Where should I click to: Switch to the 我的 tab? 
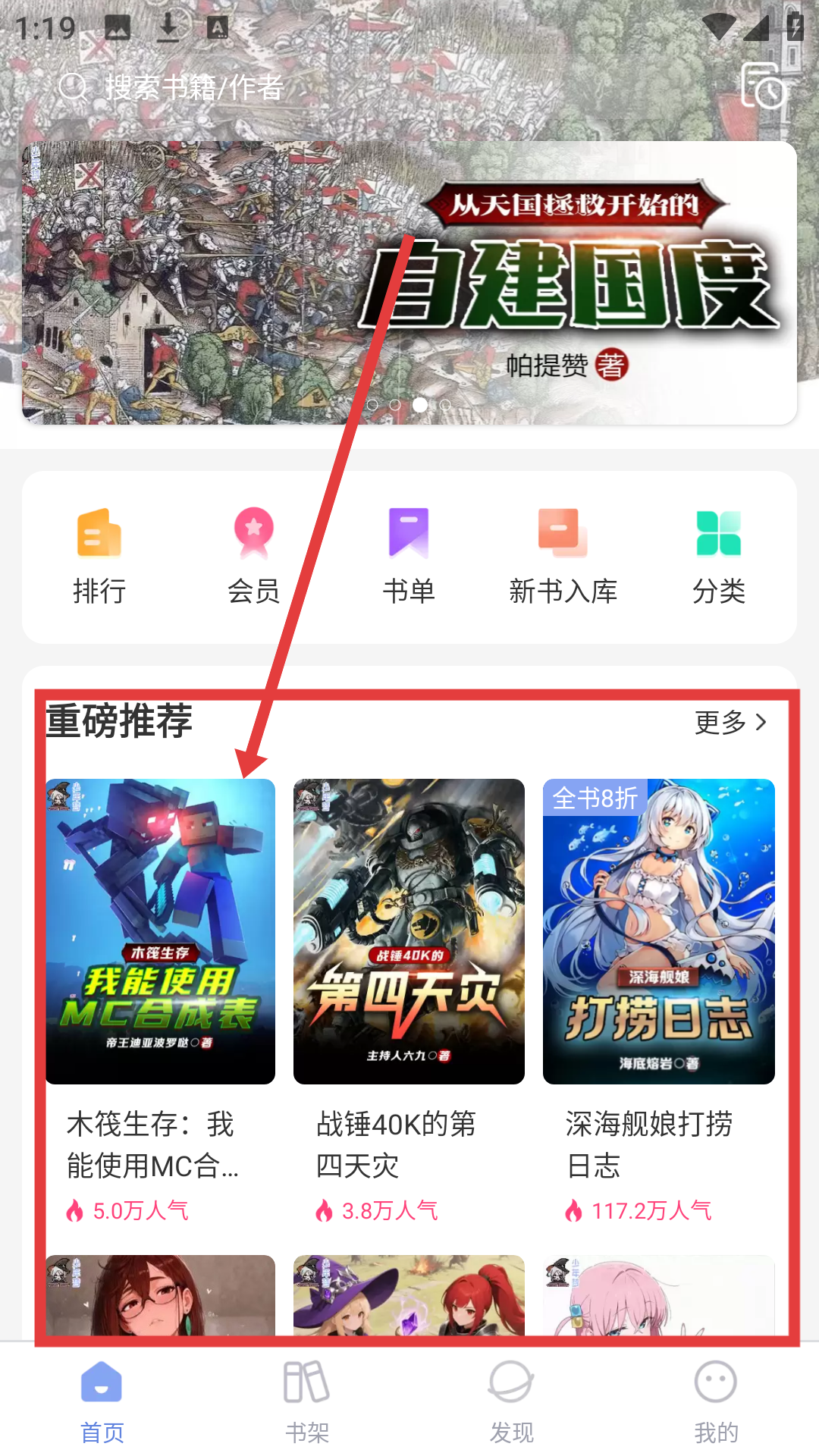[716, 1400]
